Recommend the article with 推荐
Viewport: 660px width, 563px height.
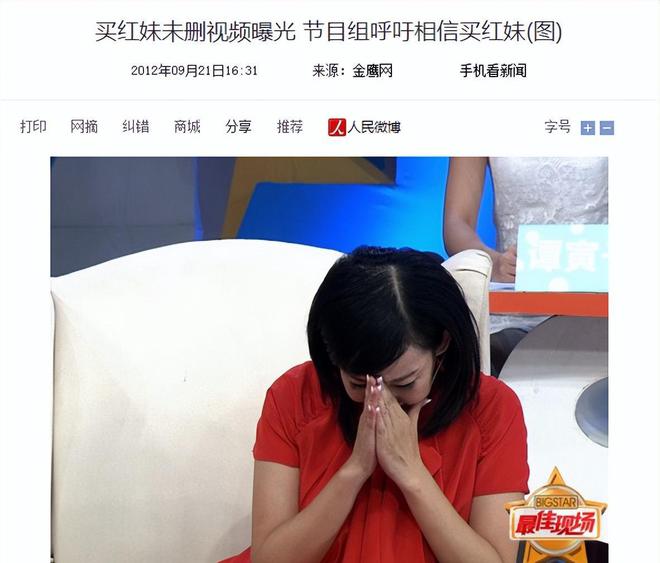click(x=290, y=127)
